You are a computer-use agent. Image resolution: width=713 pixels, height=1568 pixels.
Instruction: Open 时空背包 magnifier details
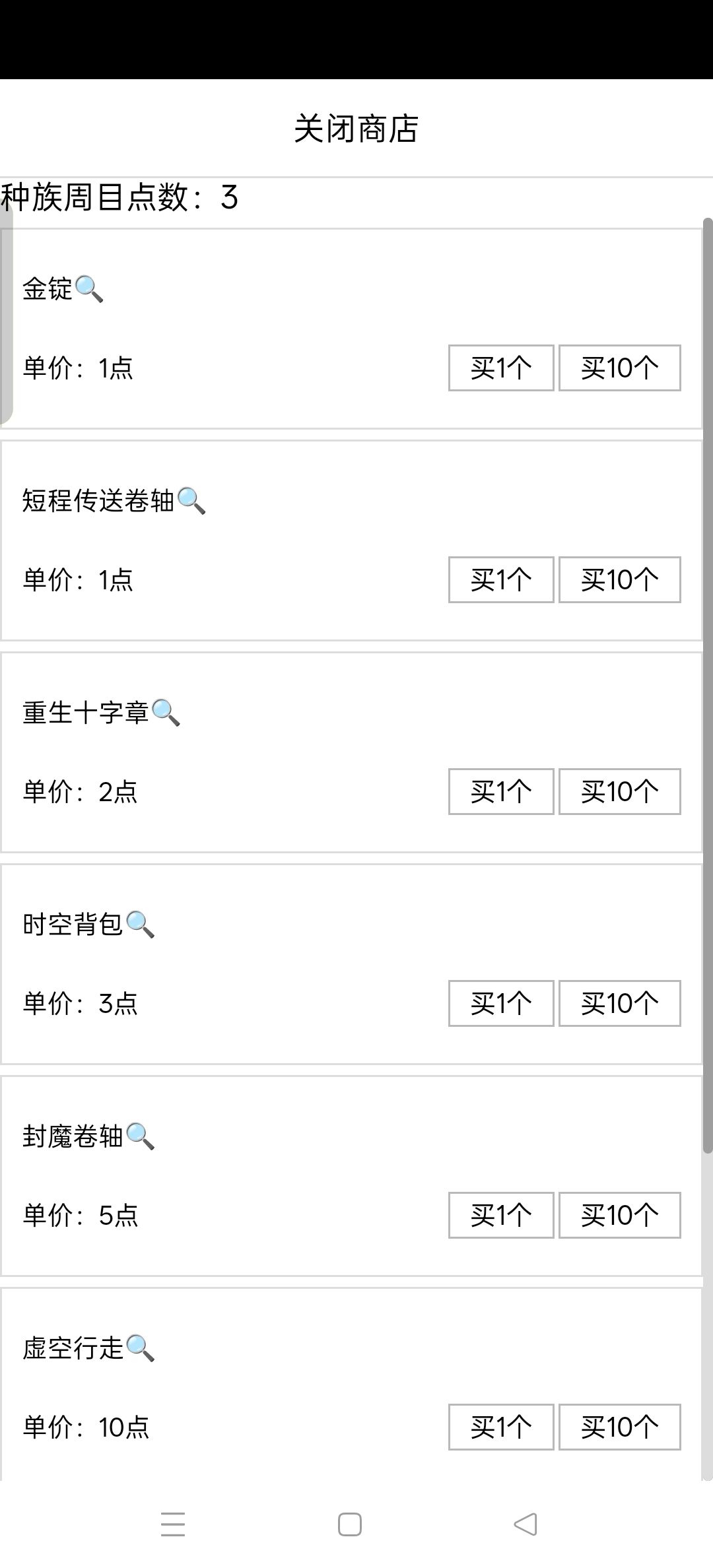click(x=140, y=925)
